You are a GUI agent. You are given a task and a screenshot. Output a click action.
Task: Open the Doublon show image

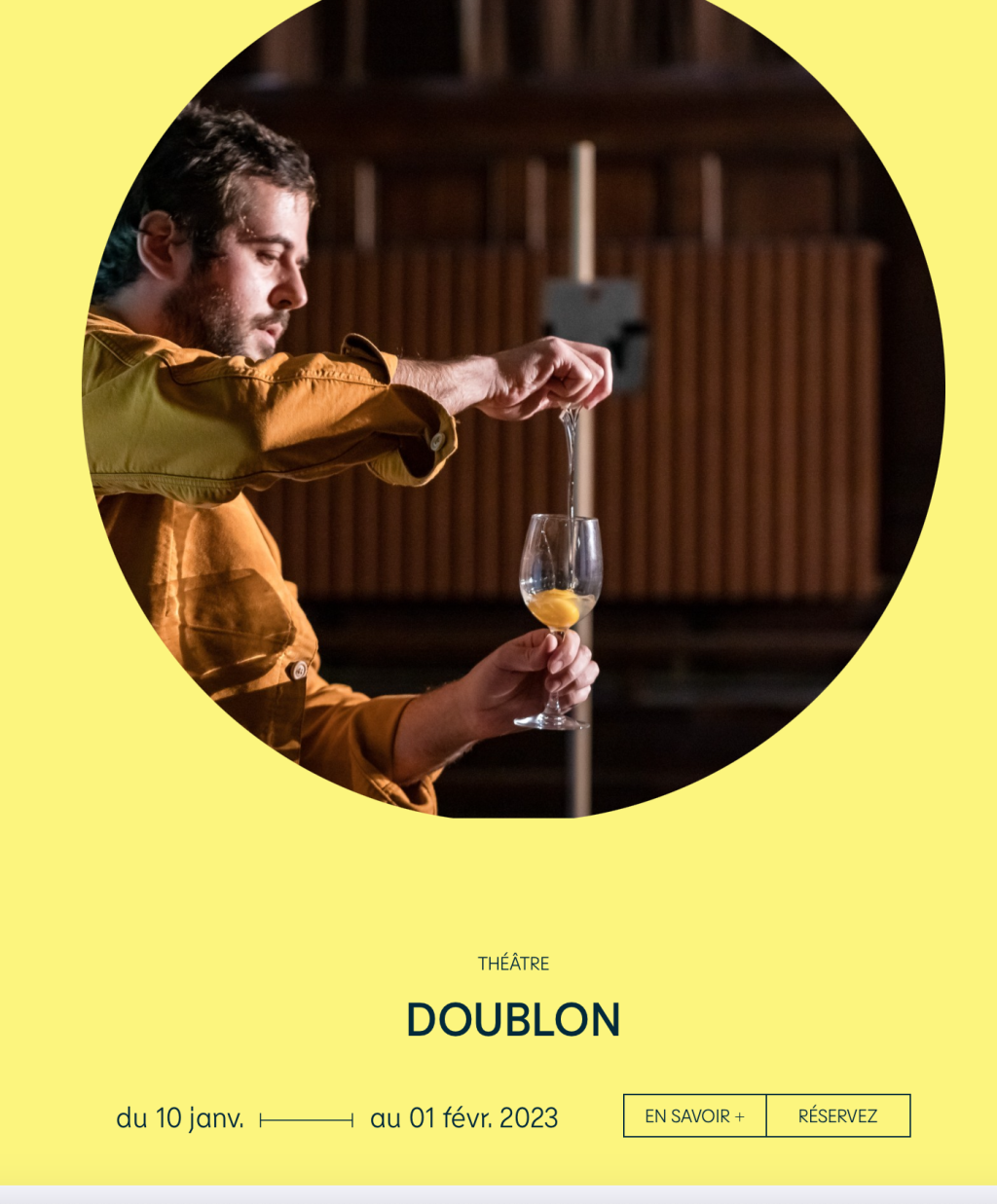(x=513, y=409)
